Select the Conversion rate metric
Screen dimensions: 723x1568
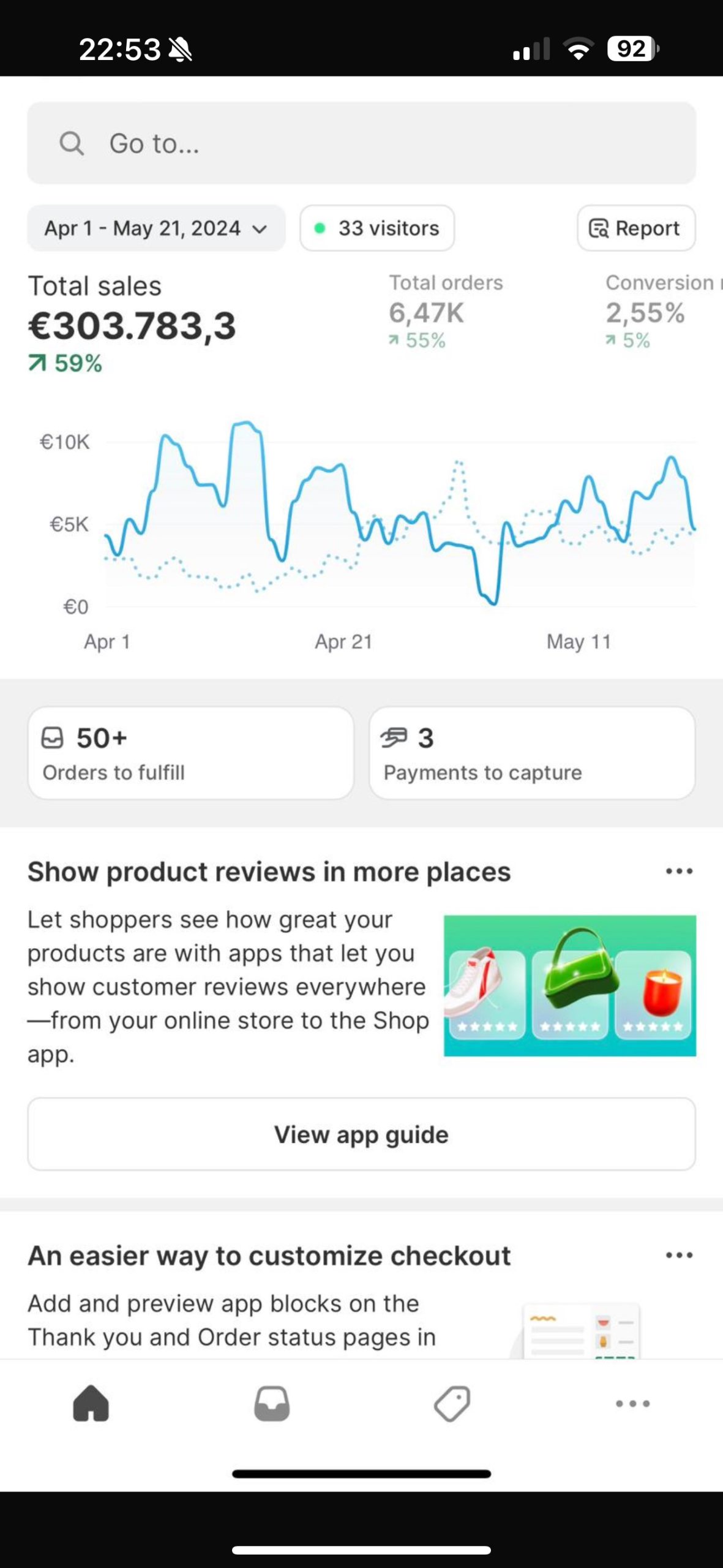[658, 311]
